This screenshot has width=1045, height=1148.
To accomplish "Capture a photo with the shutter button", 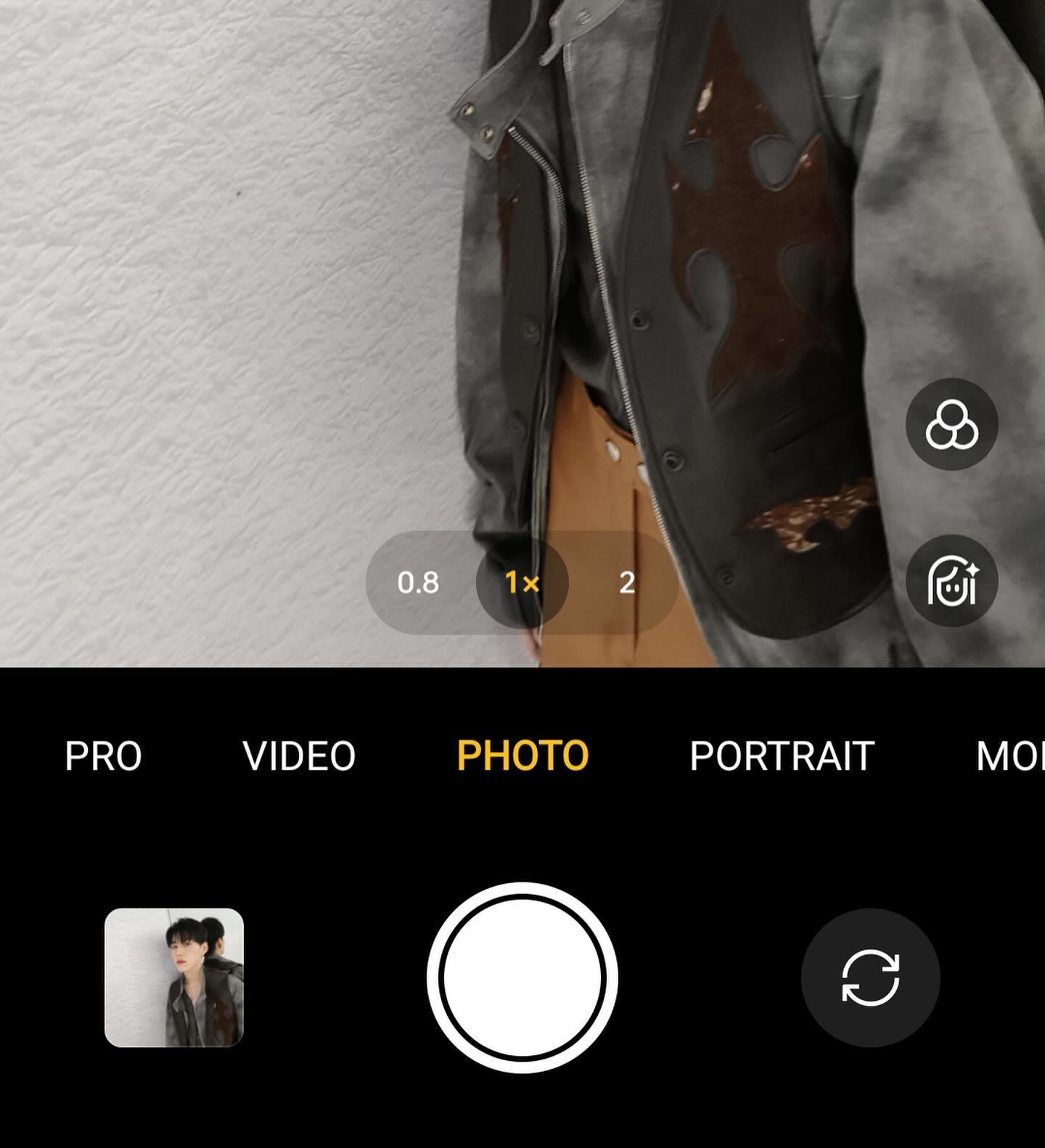I will 522,977.
